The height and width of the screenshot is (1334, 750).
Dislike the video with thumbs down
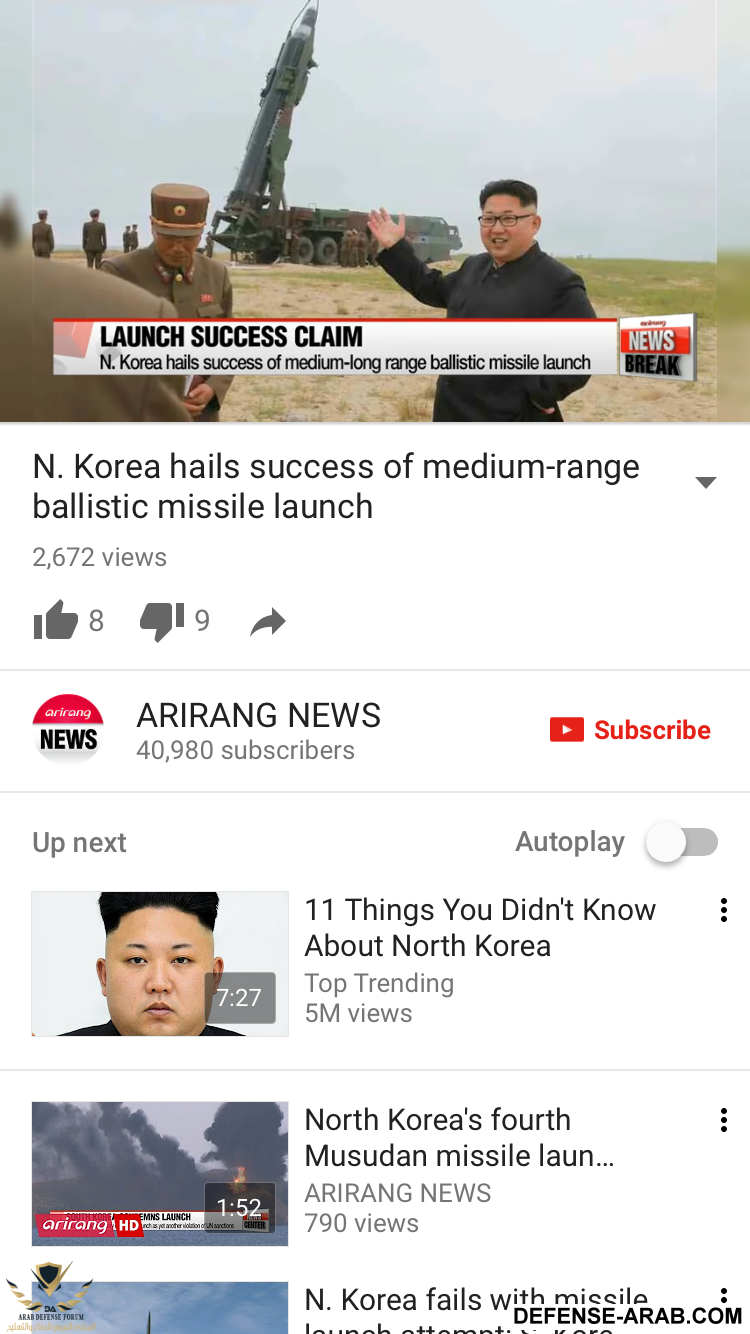(162, 621)
